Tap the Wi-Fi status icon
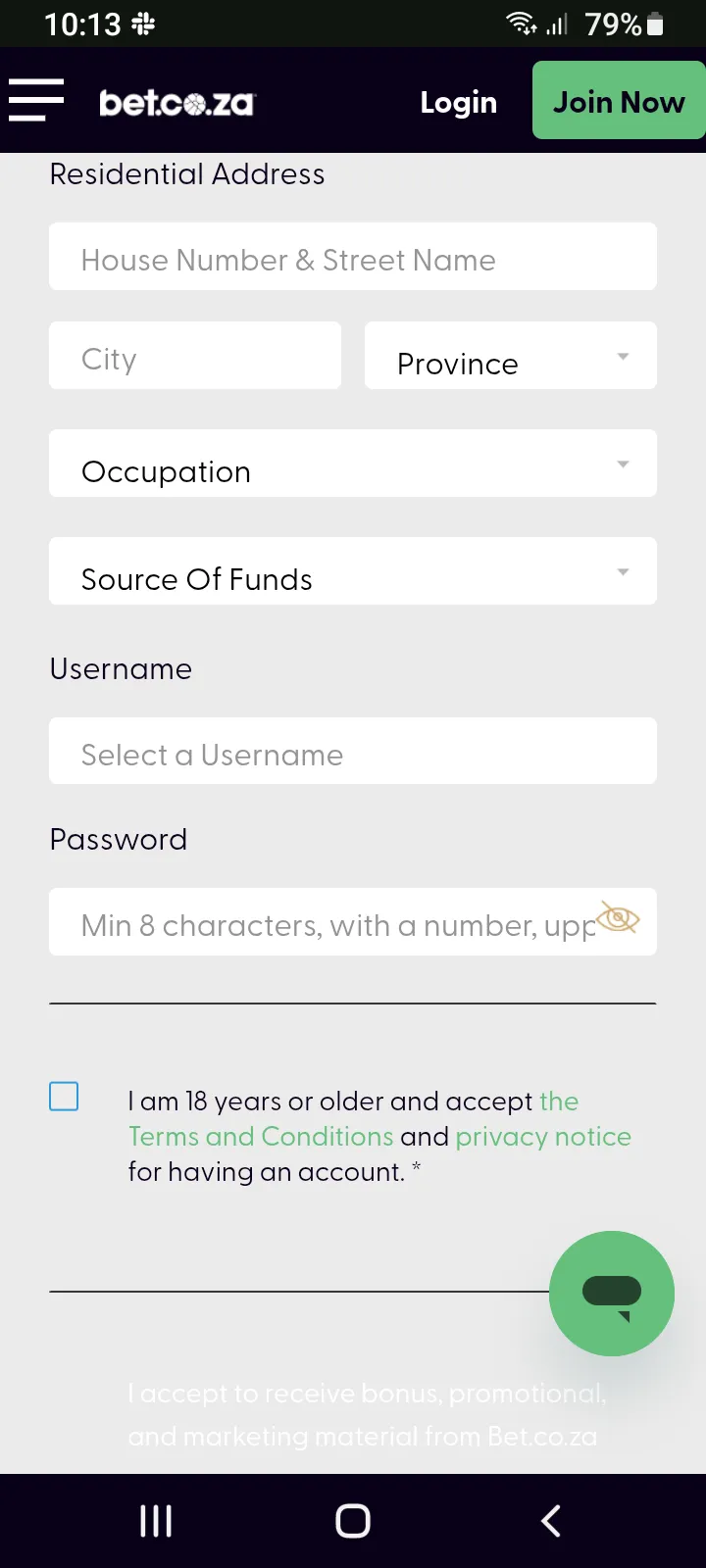This screenshot has width=706, height=1568. coord(520,24)
